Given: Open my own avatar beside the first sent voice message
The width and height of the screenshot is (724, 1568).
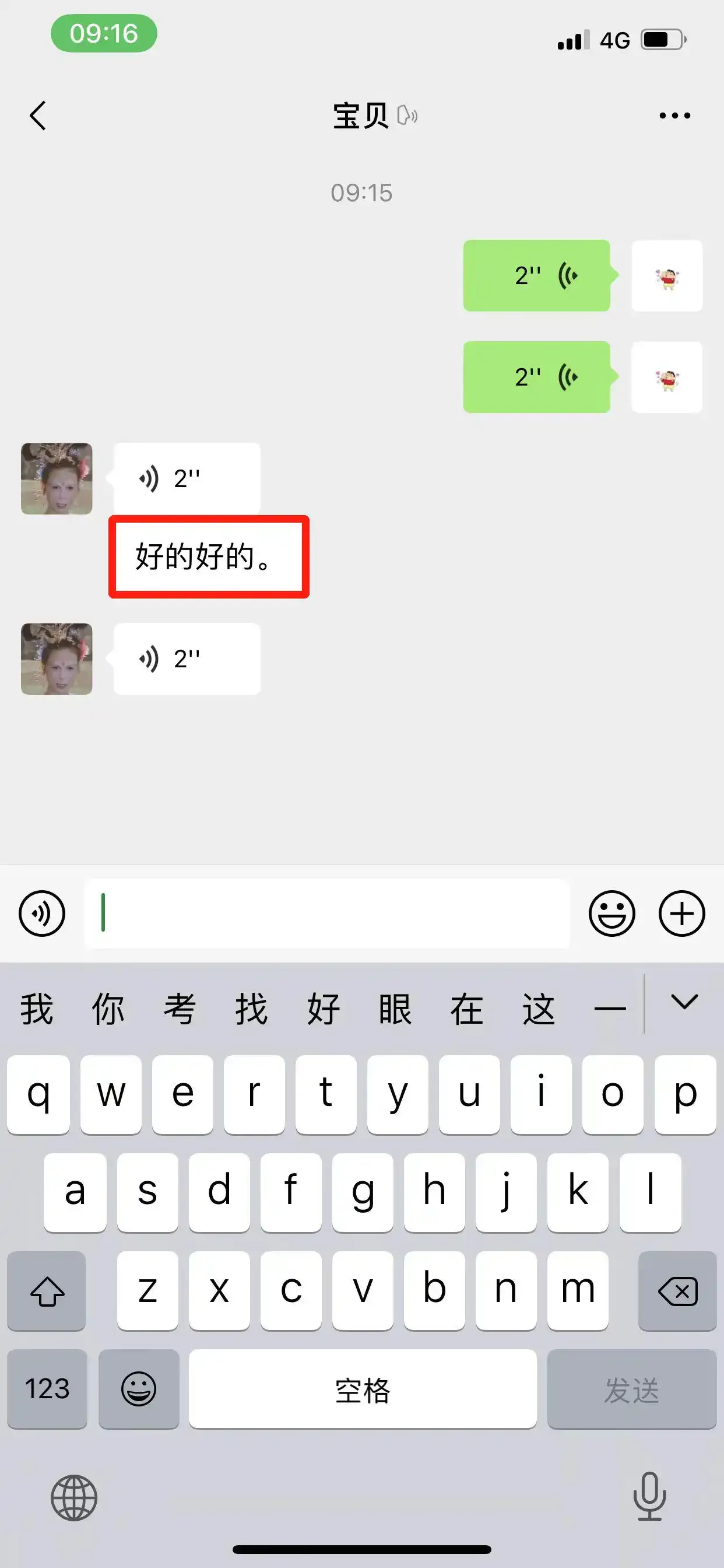Looking at the screenshot, I should [x=667, y=276].
